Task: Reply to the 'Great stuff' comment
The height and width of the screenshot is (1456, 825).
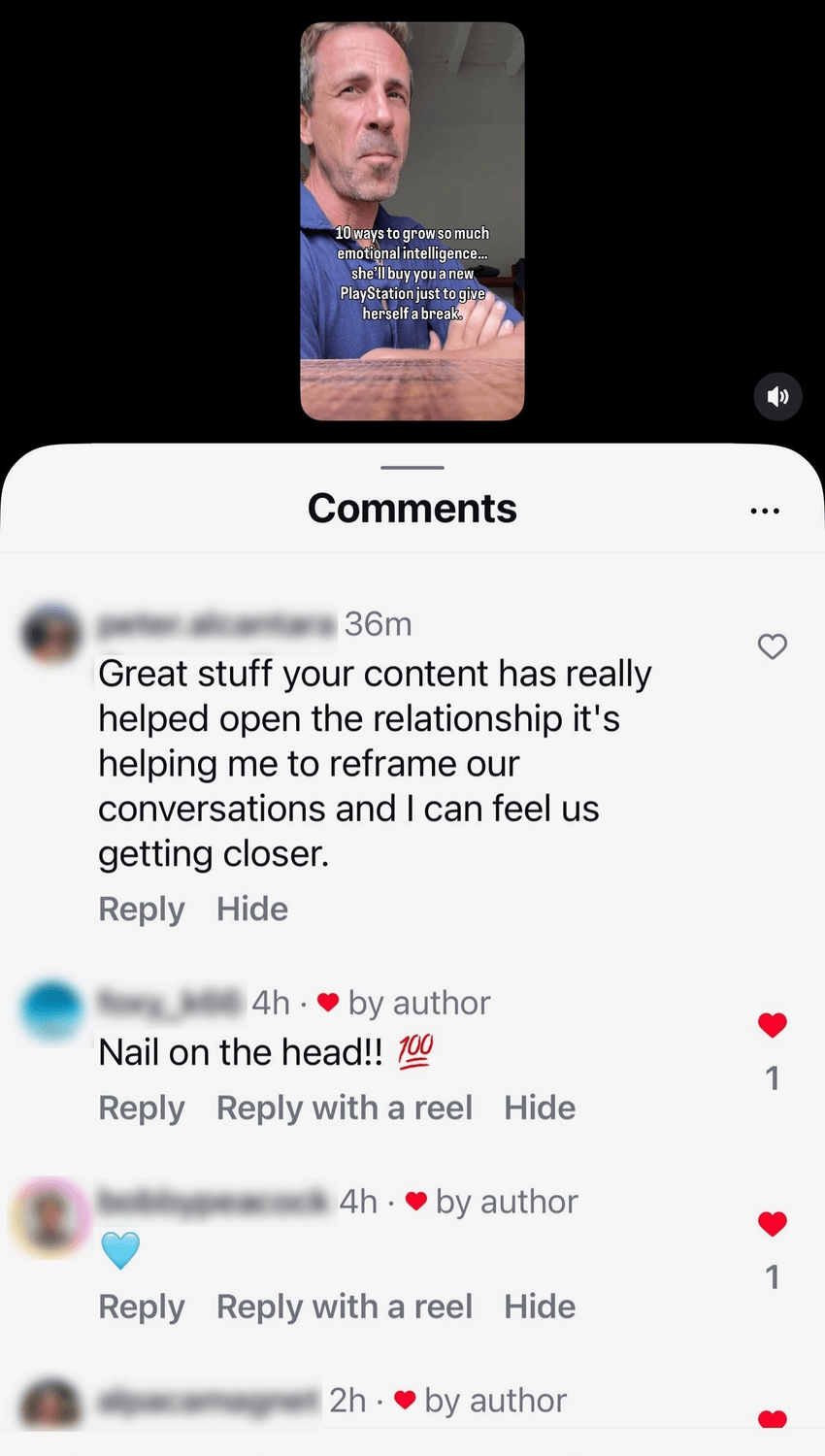Action: [x=141, y=910]
